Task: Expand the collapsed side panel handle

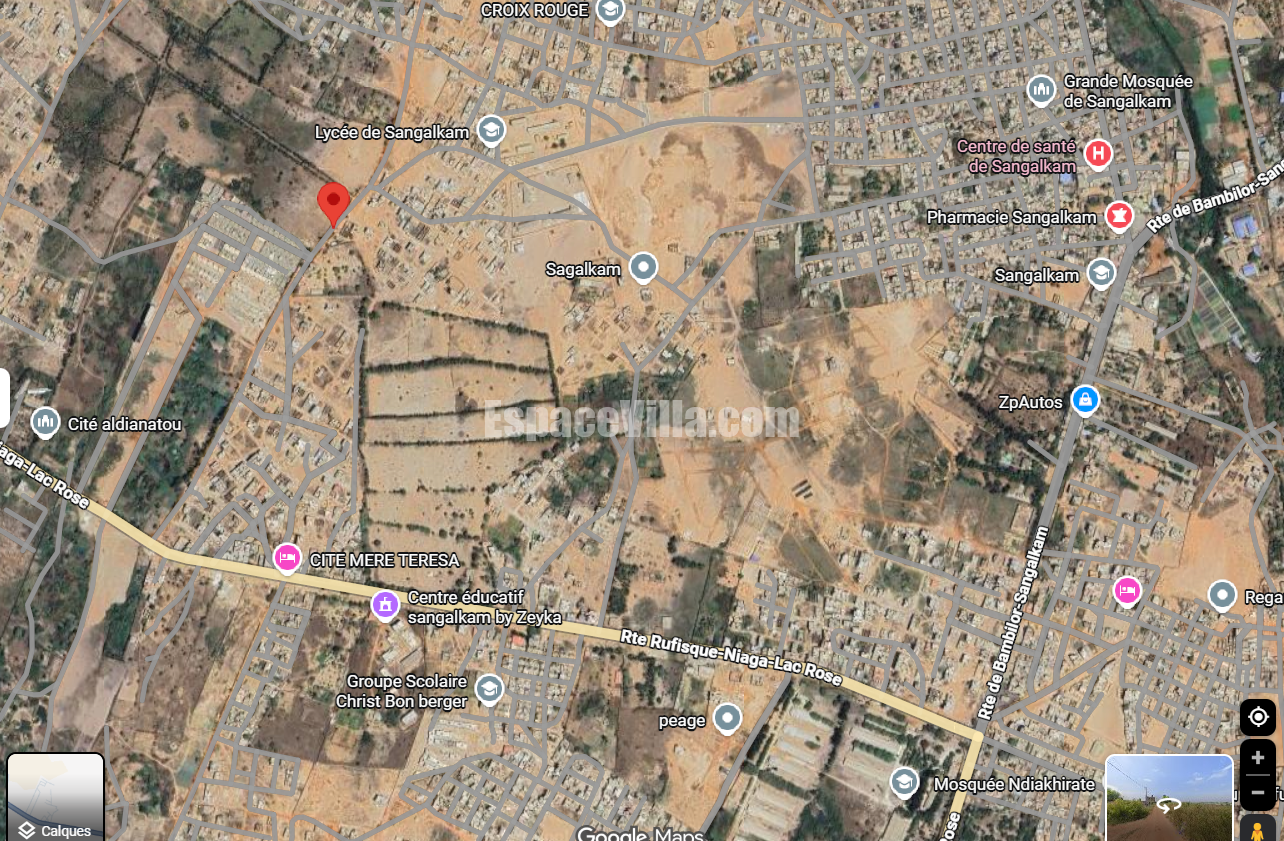Action: [4, 397]
